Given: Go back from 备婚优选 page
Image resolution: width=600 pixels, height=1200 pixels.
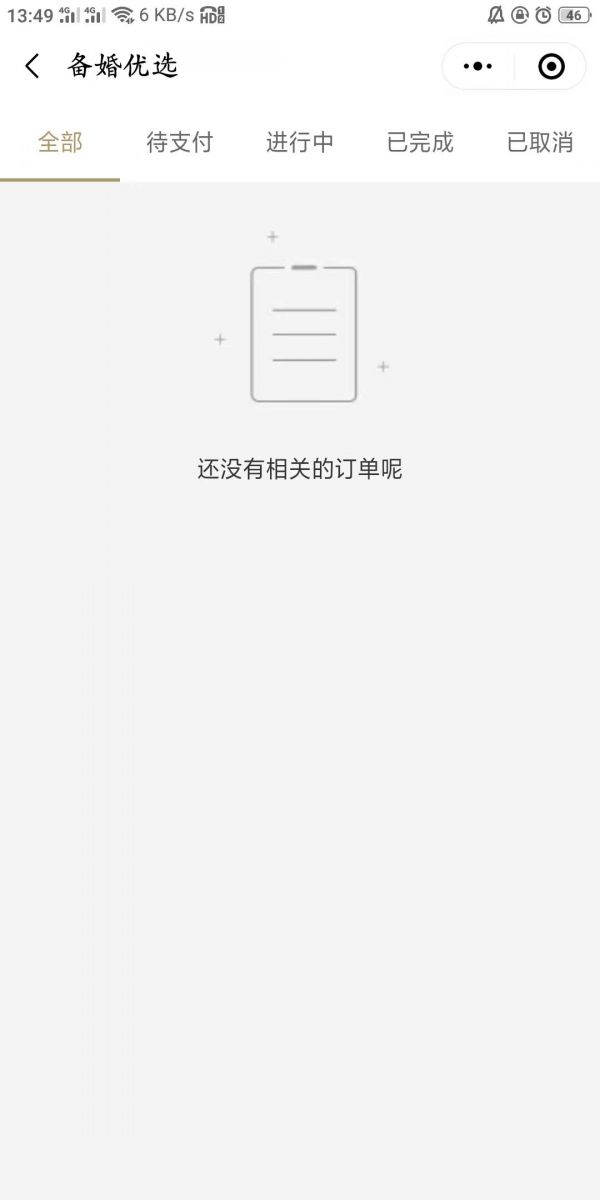Looking at the screenshot, I should [33, 67].
